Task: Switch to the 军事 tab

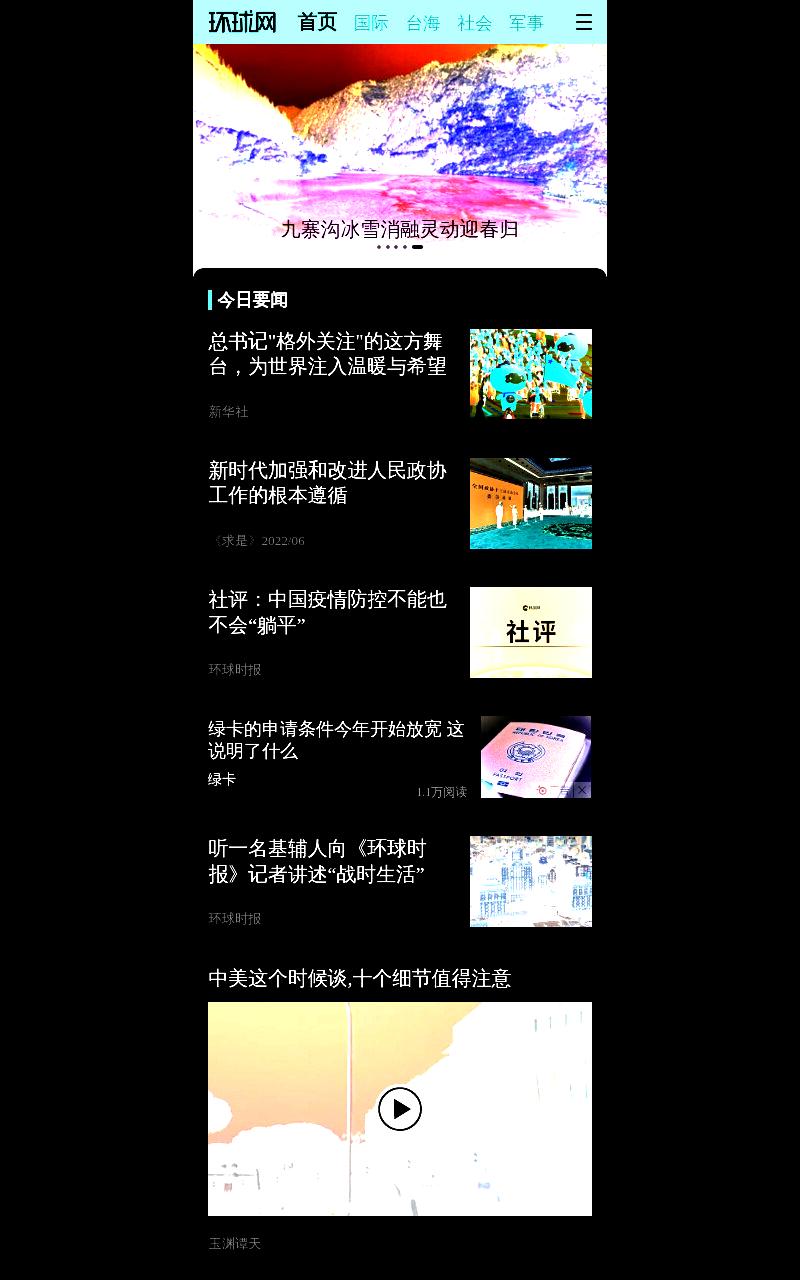Action: click(526, 22)
